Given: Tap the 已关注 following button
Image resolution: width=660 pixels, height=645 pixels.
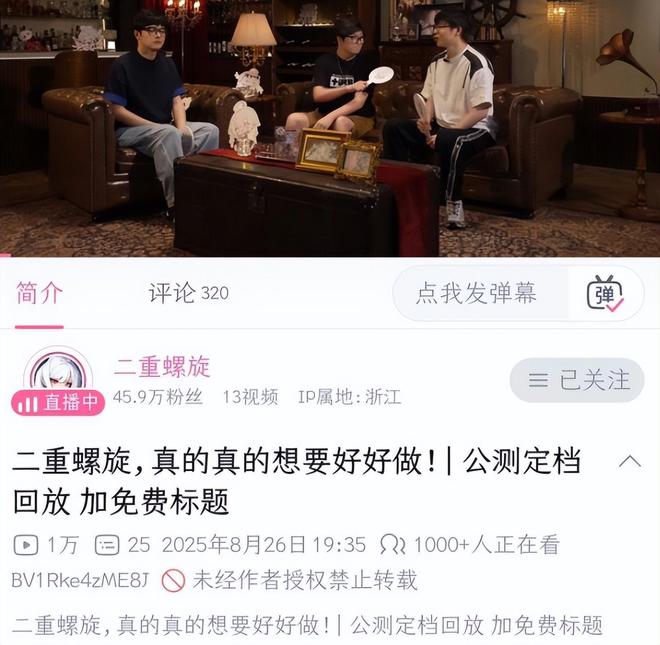Looking at the screenshot, I should point(577,380).
